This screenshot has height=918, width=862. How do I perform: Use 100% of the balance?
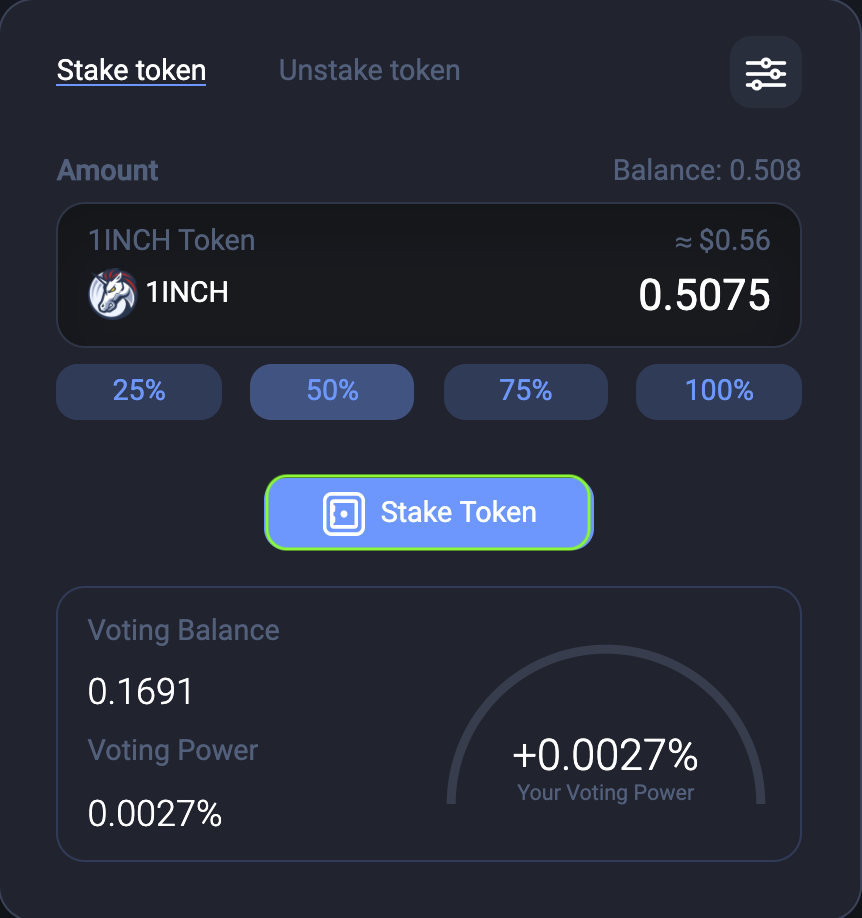point(719,391)
